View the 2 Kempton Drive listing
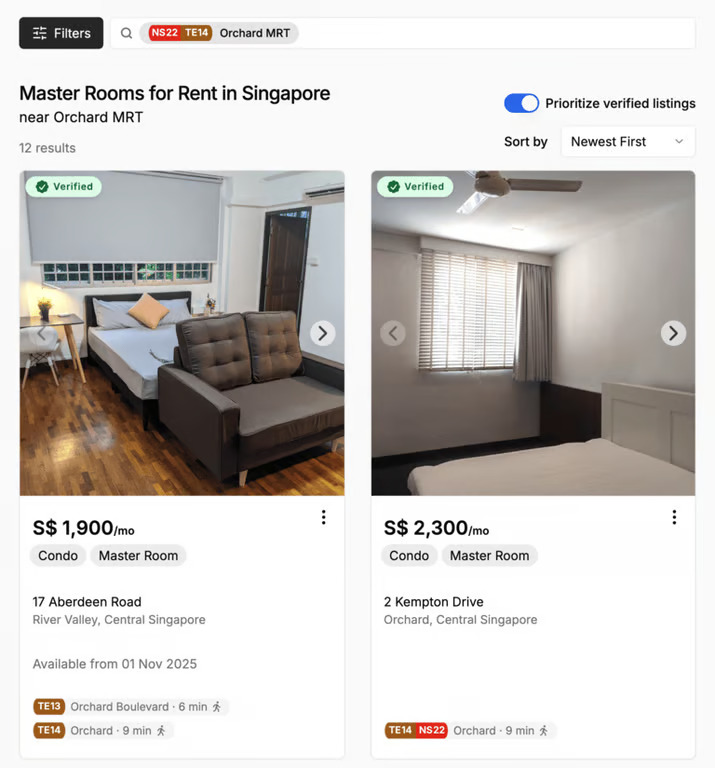The image size is (715, 768). click(433, 602)
